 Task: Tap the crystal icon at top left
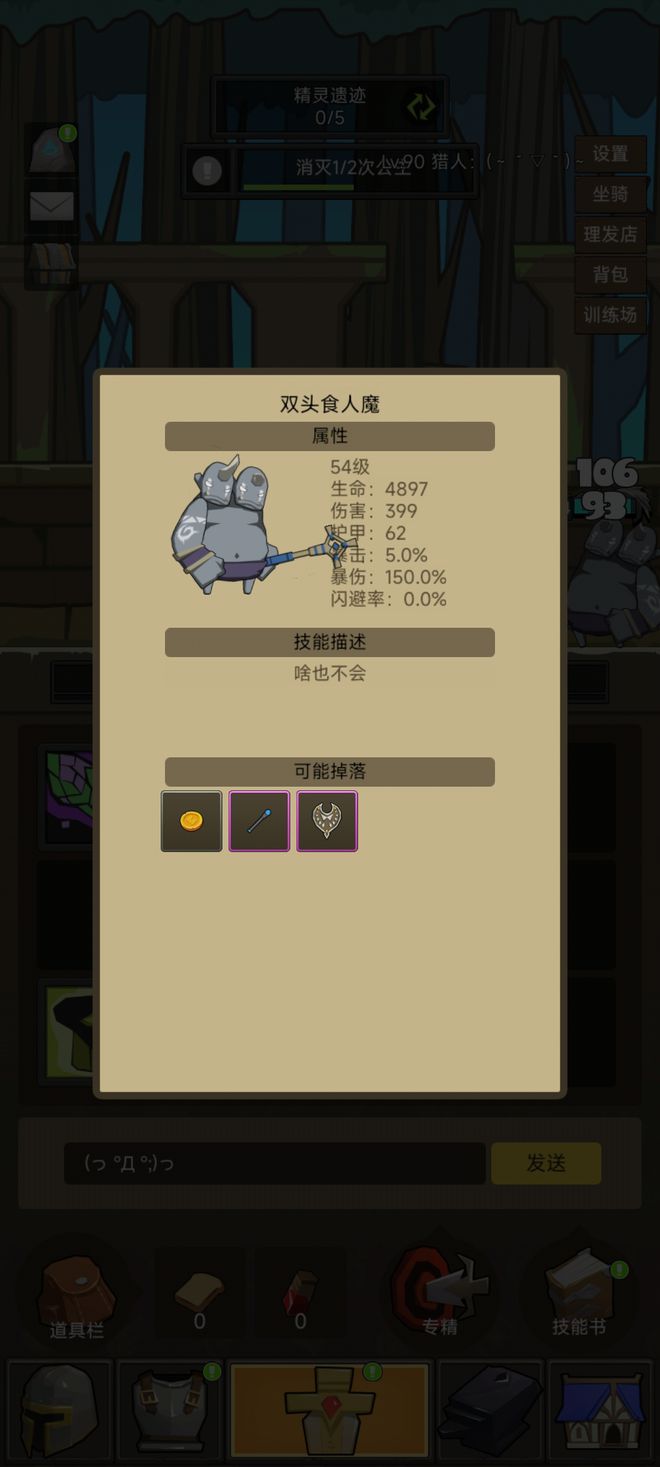coord(51,151)
